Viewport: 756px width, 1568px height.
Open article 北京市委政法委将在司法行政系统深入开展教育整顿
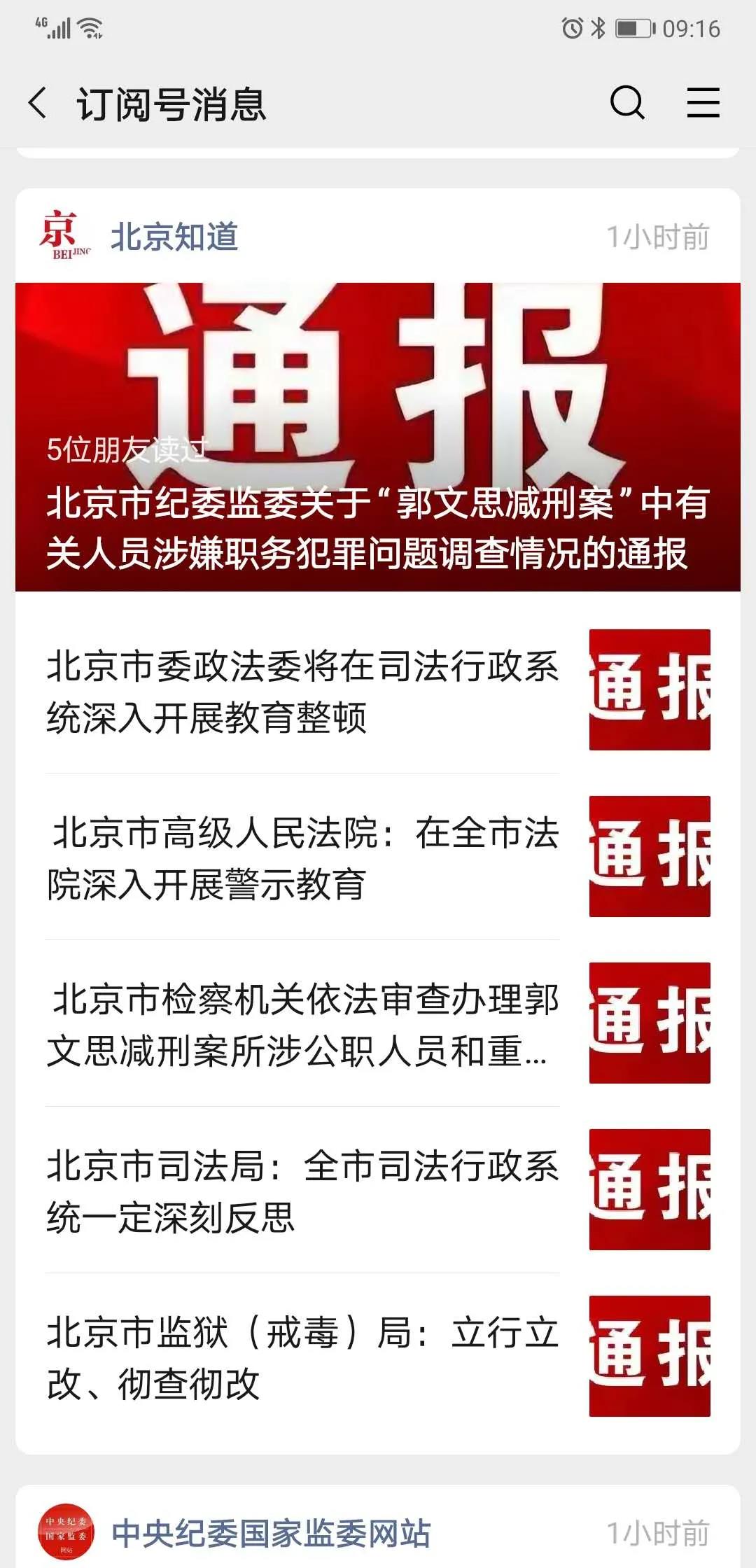tap(378, 690)
